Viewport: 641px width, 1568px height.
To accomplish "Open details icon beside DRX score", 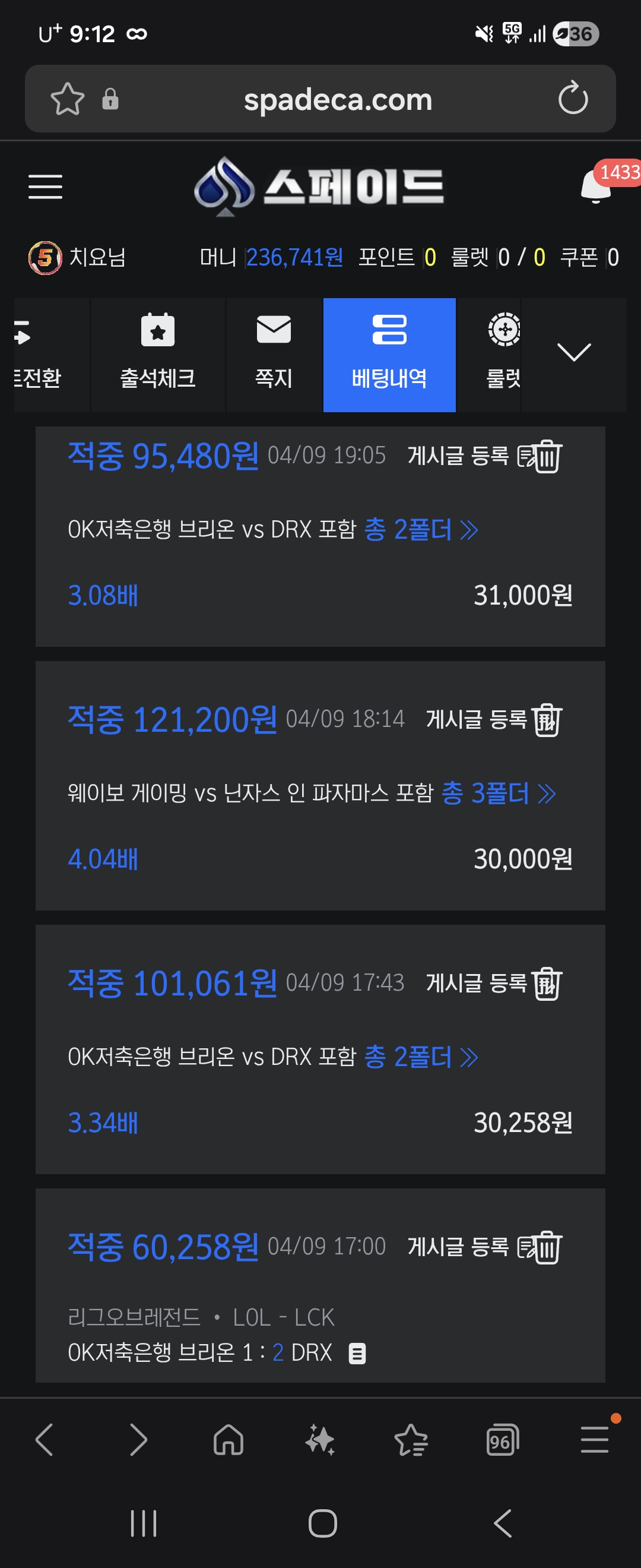I will (357, 1353).
